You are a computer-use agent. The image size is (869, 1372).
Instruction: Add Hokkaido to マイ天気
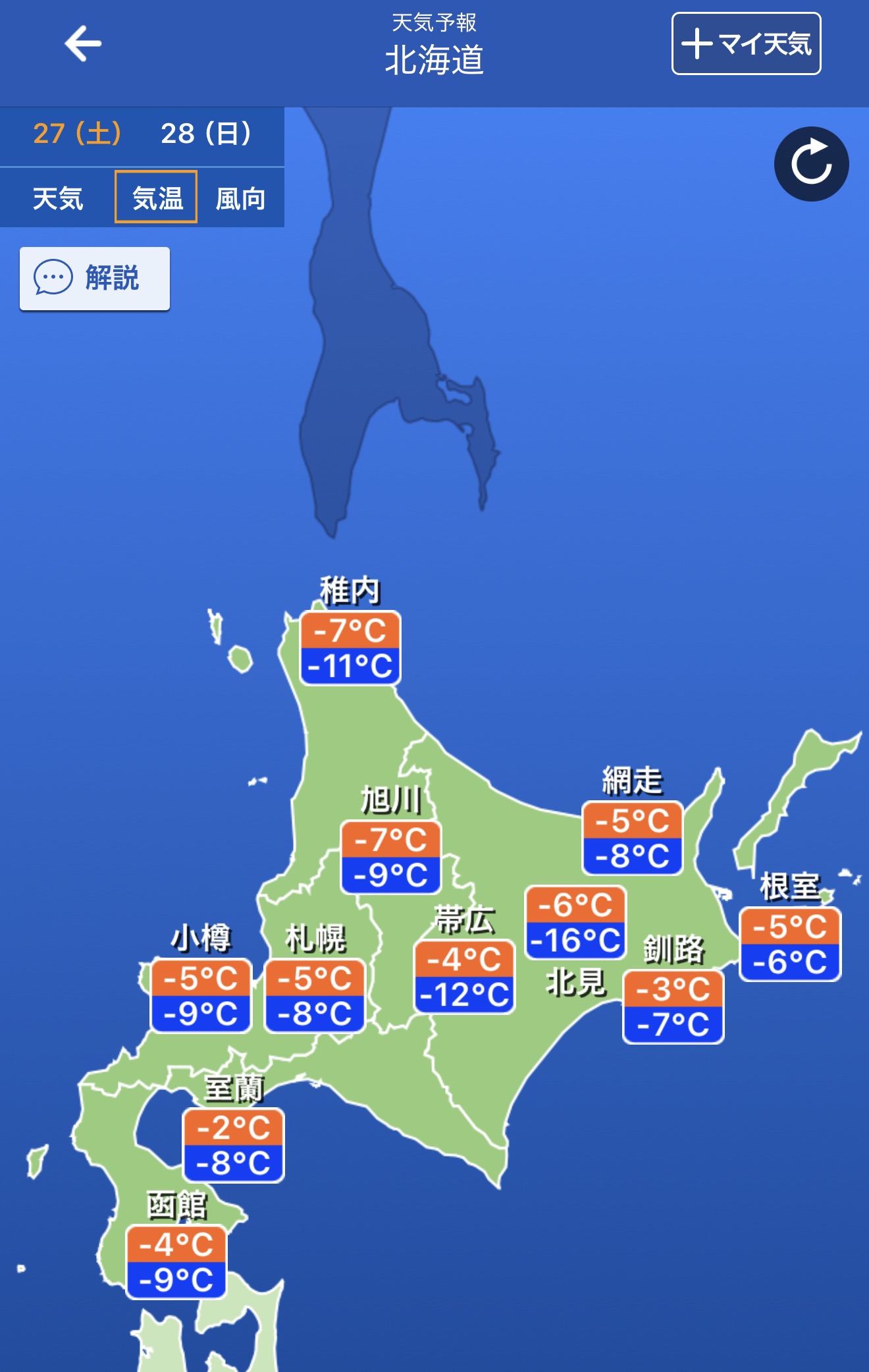746,43
